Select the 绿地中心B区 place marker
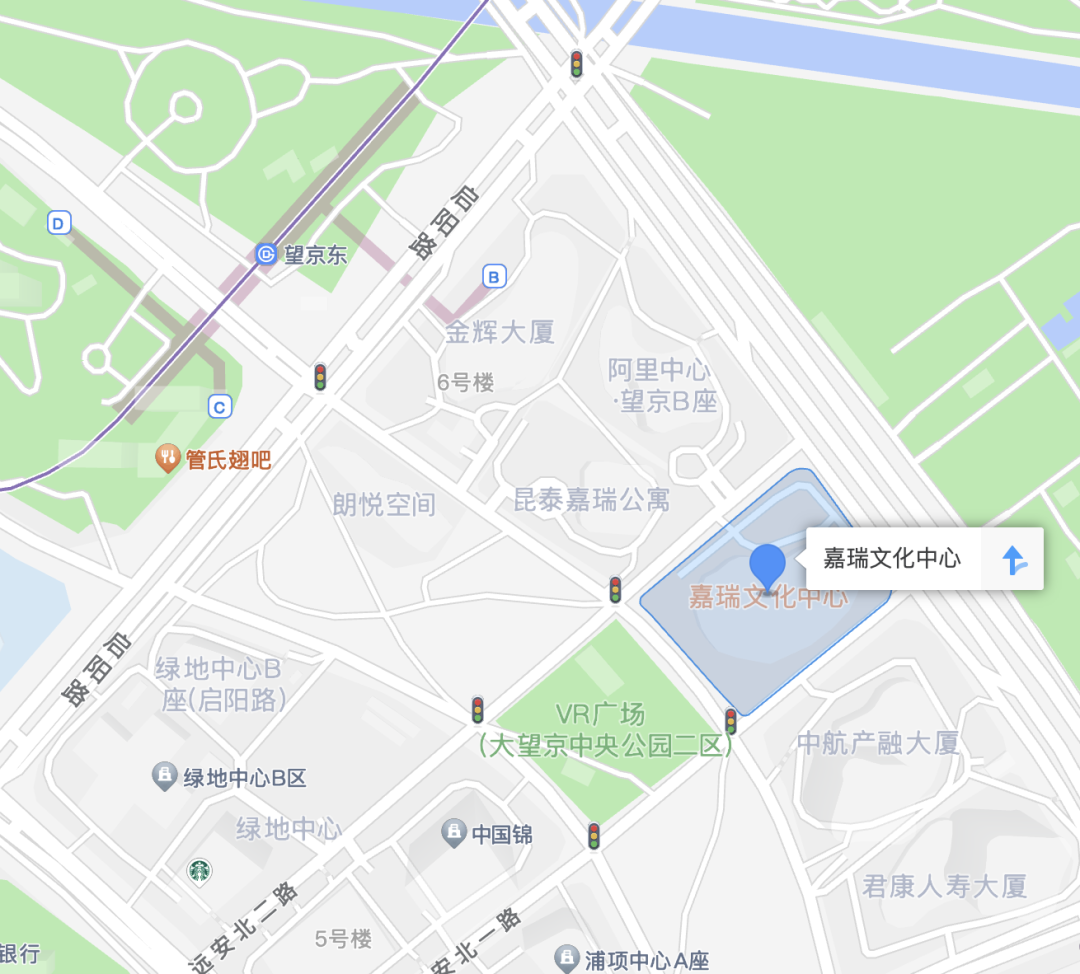 [x=164, y=777]
